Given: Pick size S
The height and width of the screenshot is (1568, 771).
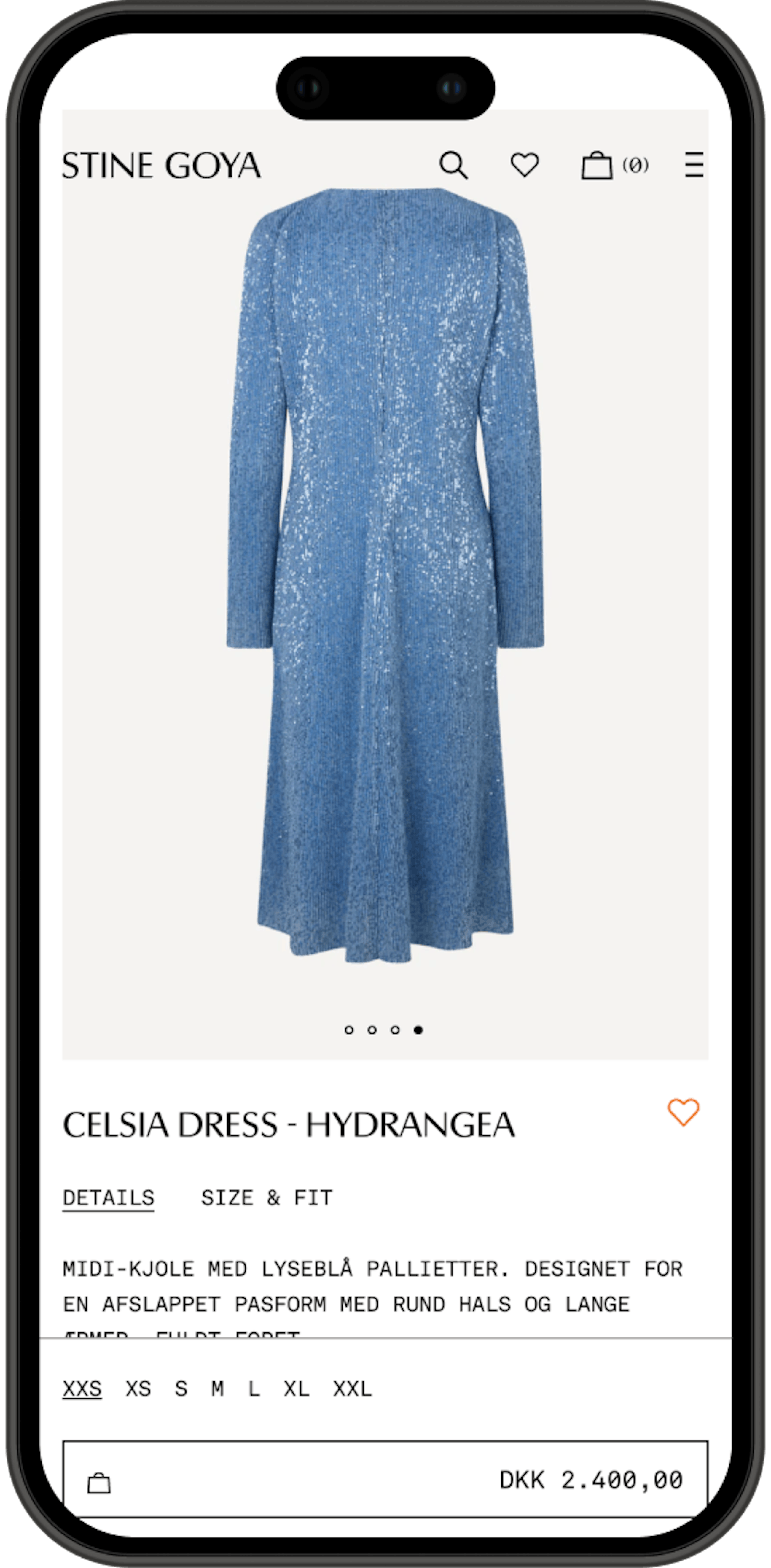Looking at the screenshot, I should (181, 1389).
